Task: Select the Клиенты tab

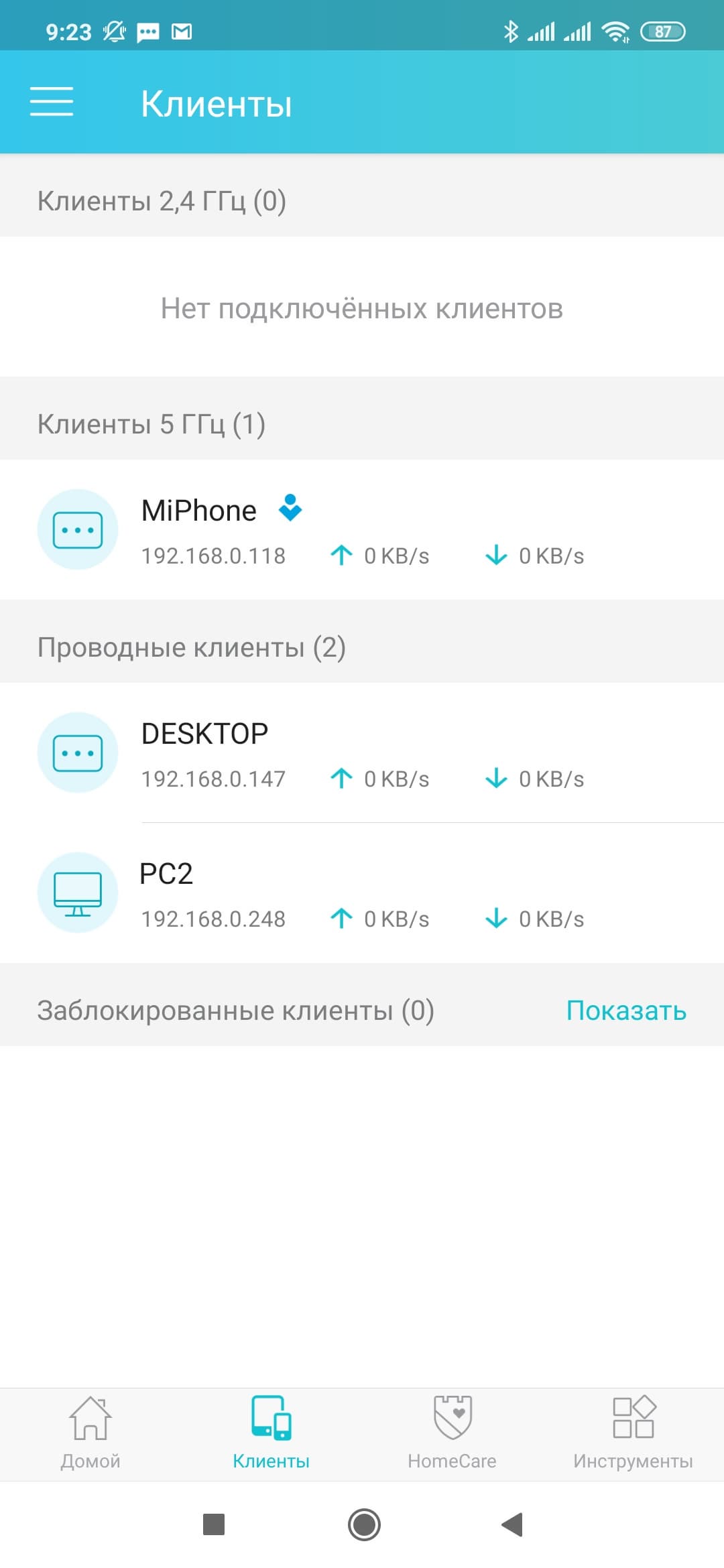Action: pyautogui.click(x=271, y=1434)
